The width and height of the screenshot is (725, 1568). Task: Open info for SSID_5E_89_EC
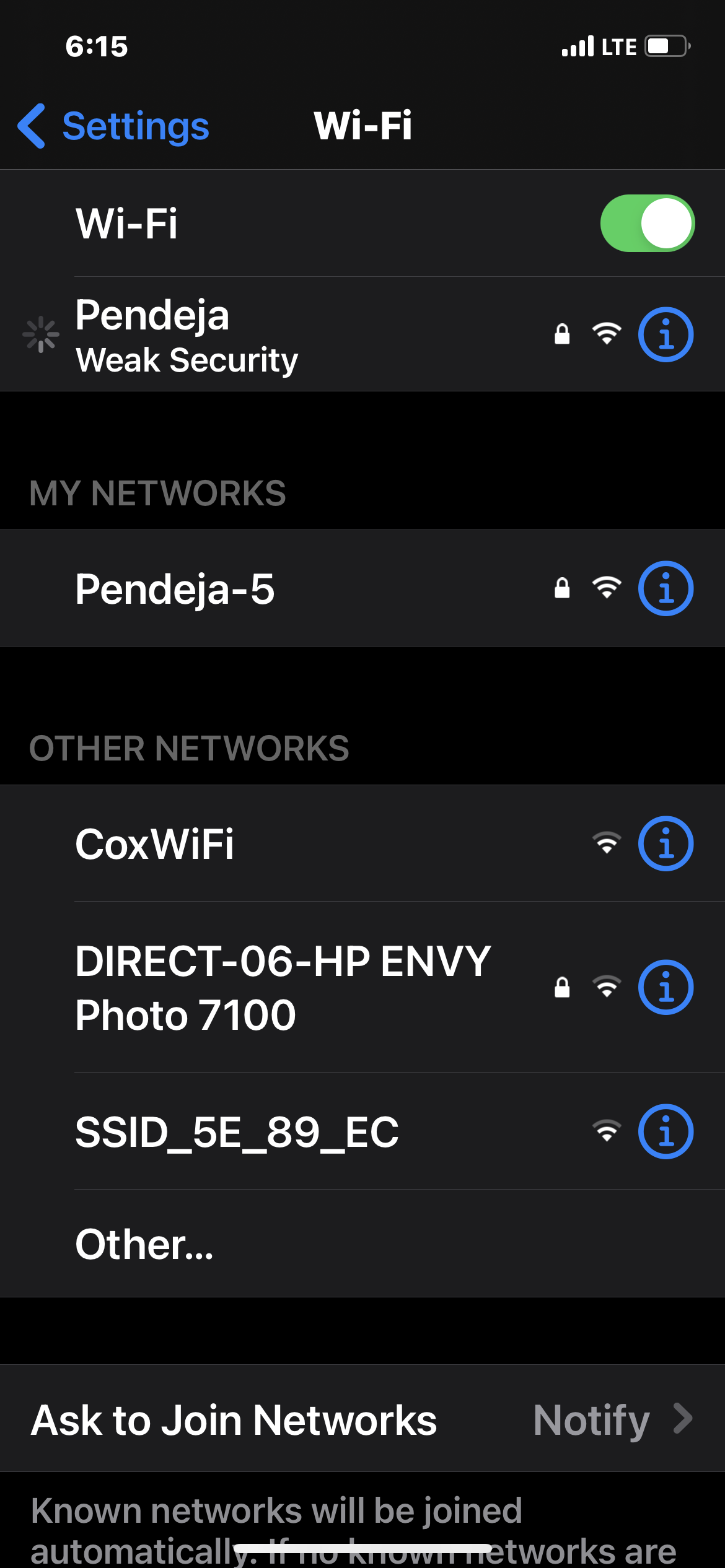point(666,1132)
